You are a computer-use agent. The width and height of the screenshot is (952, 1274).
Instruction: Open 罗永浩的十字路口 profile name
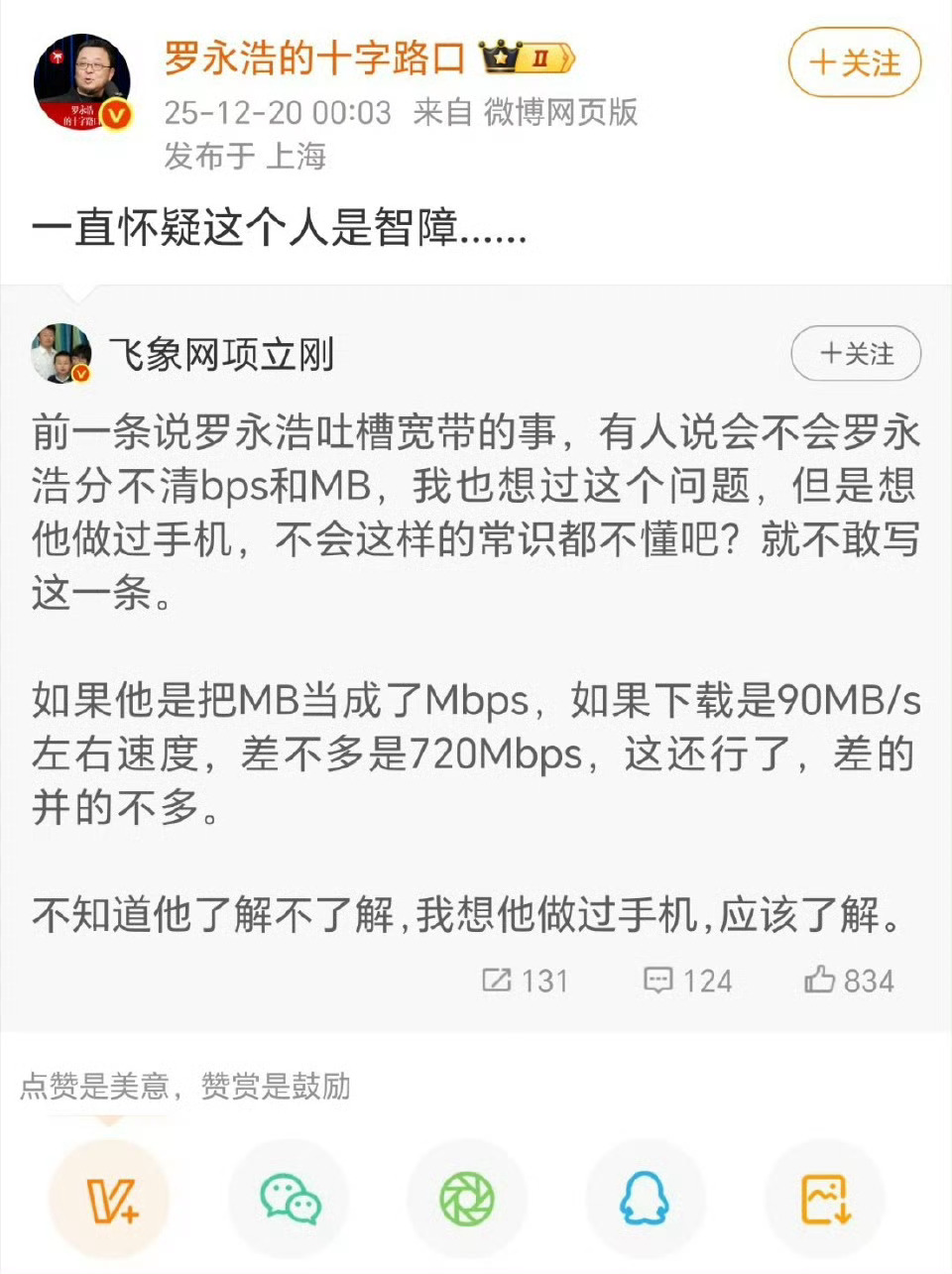[317, 59]
